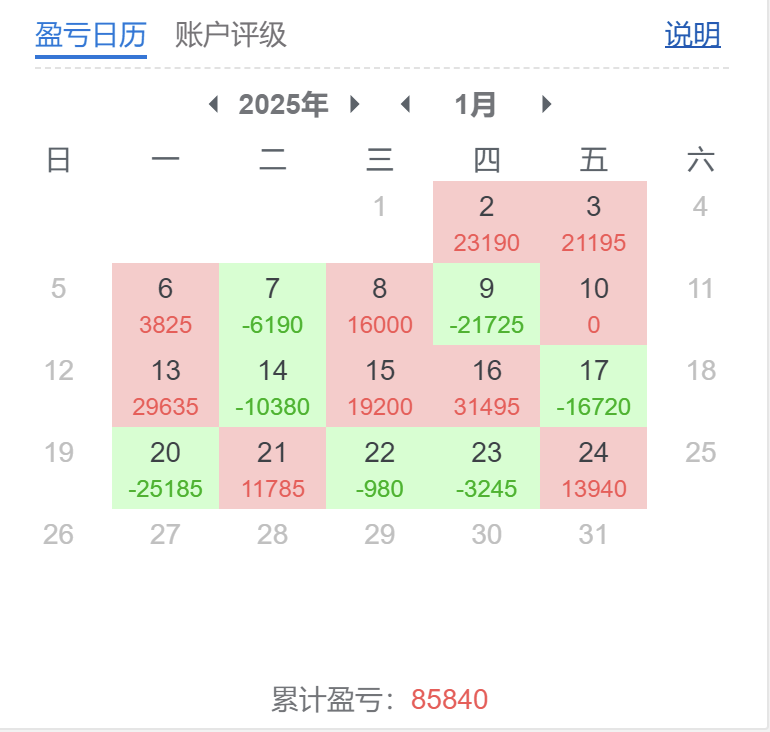770x732 pixels.
Task: Advance to the year after 2025年
Action: [x=355, y=104]
